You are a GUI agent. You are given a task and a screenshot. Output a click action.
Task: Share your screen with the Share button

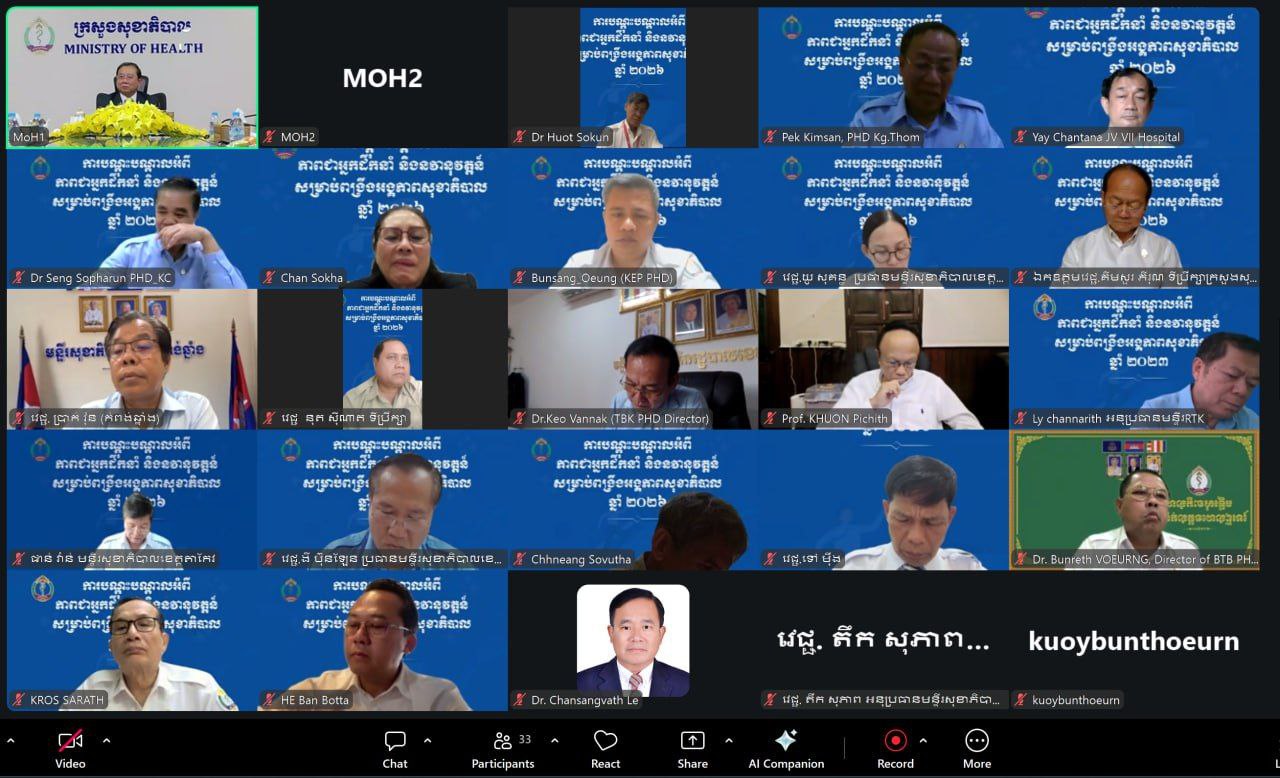692,748
